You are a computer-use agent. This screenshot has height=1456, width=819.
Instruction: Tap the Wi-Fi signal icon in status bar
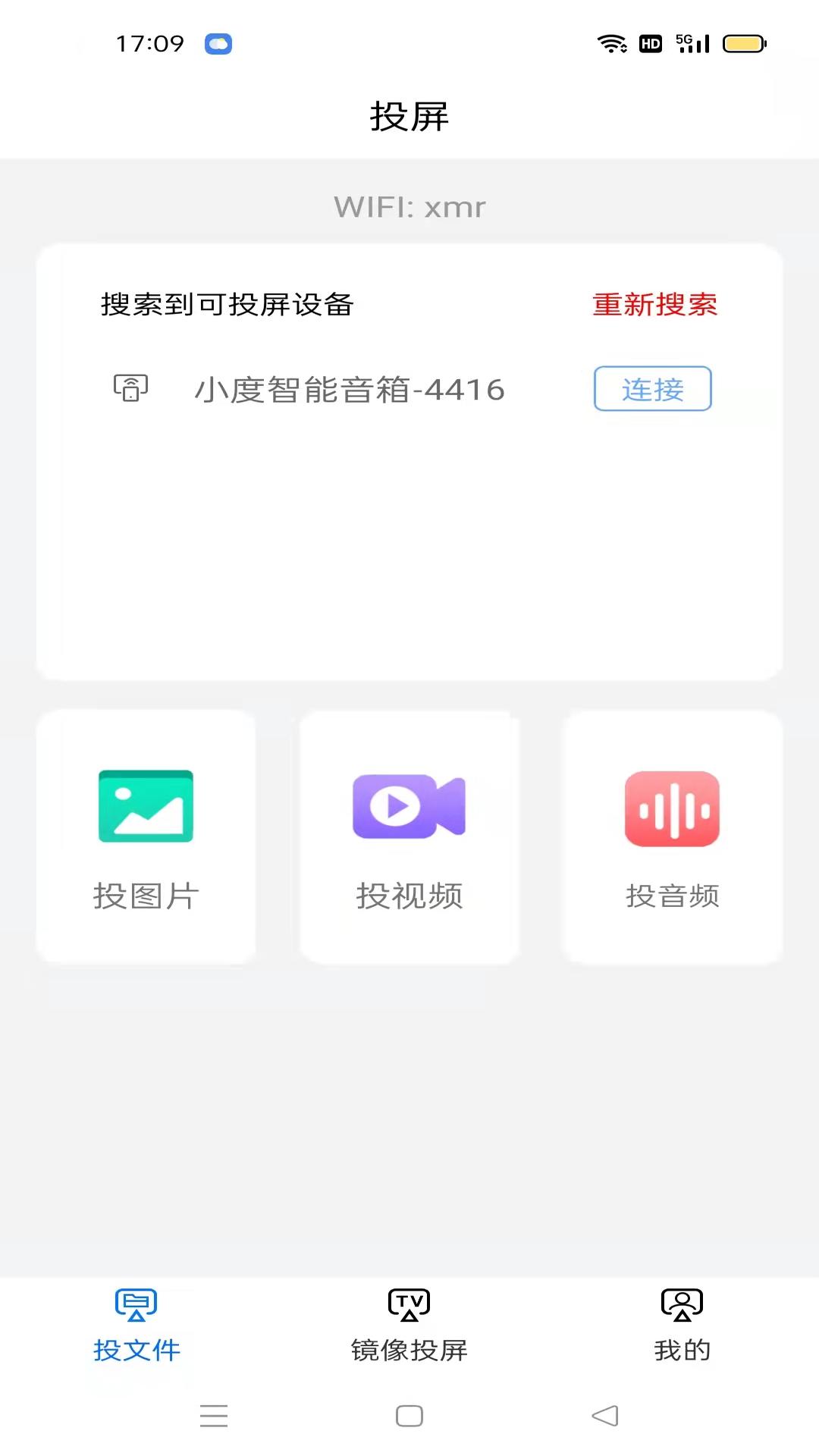pyautogui.click(x=611, y=43)
